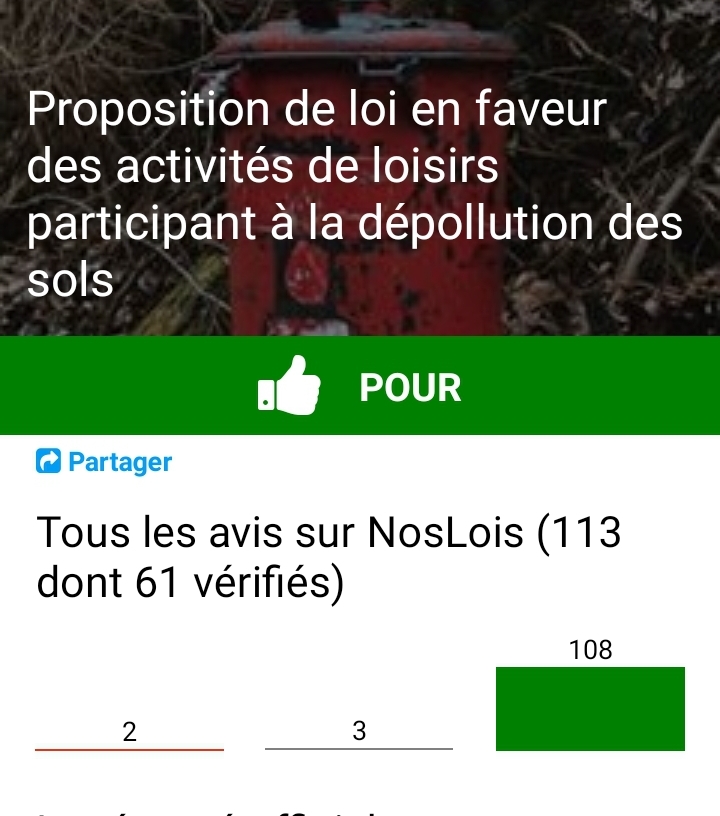
Task: Click the number 3 vote label
Action: tap(360, 730)
